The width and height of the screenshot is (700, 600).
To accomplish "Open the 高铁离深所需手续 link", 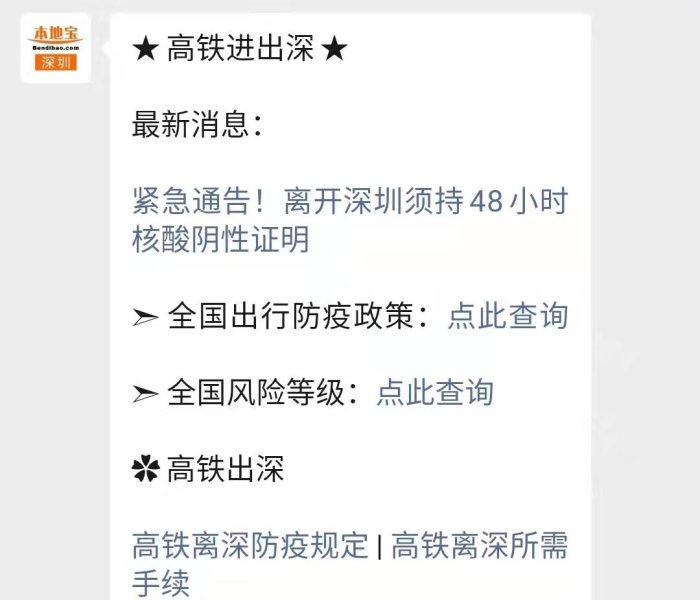I will click(480, 546).
